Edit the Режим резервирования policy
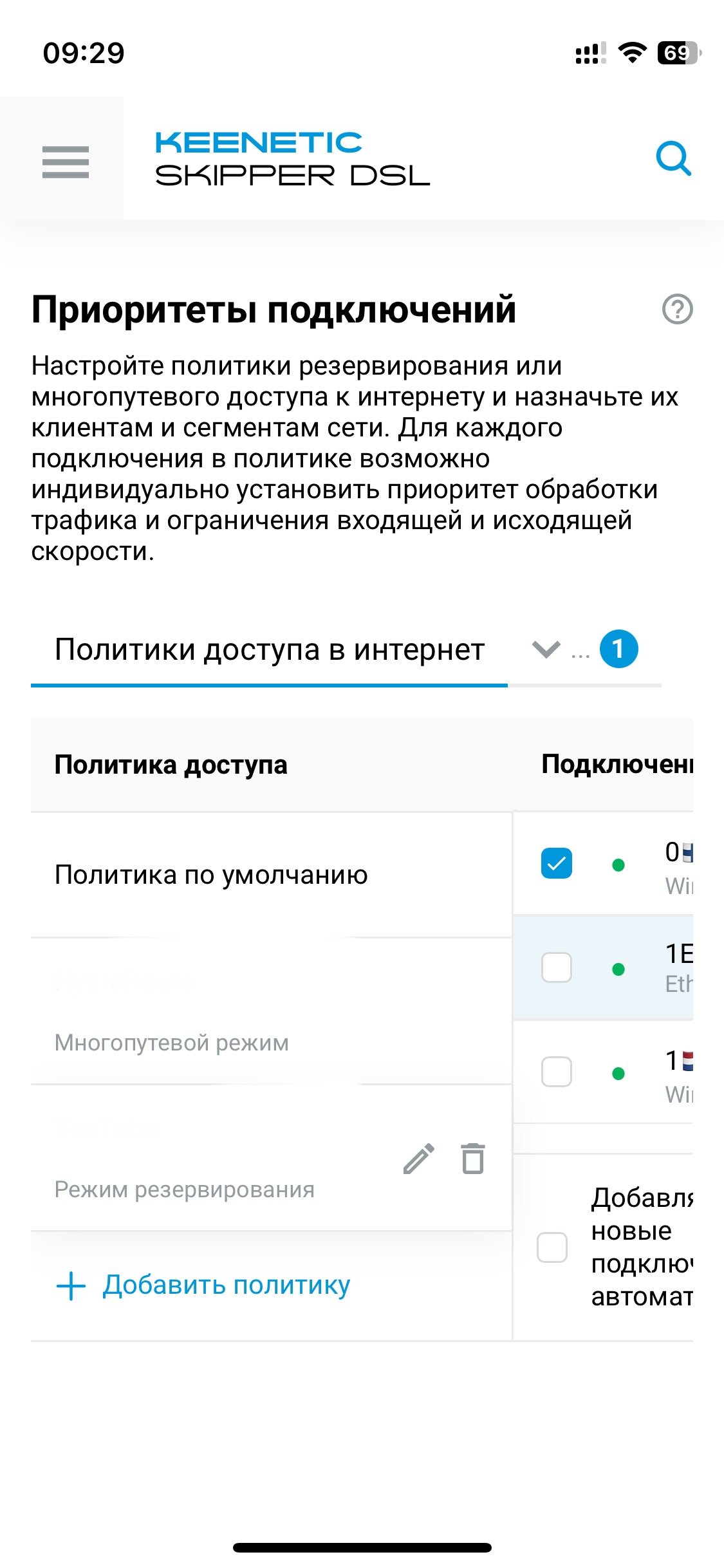724x1568 pixels. [x=419, y=1159]
